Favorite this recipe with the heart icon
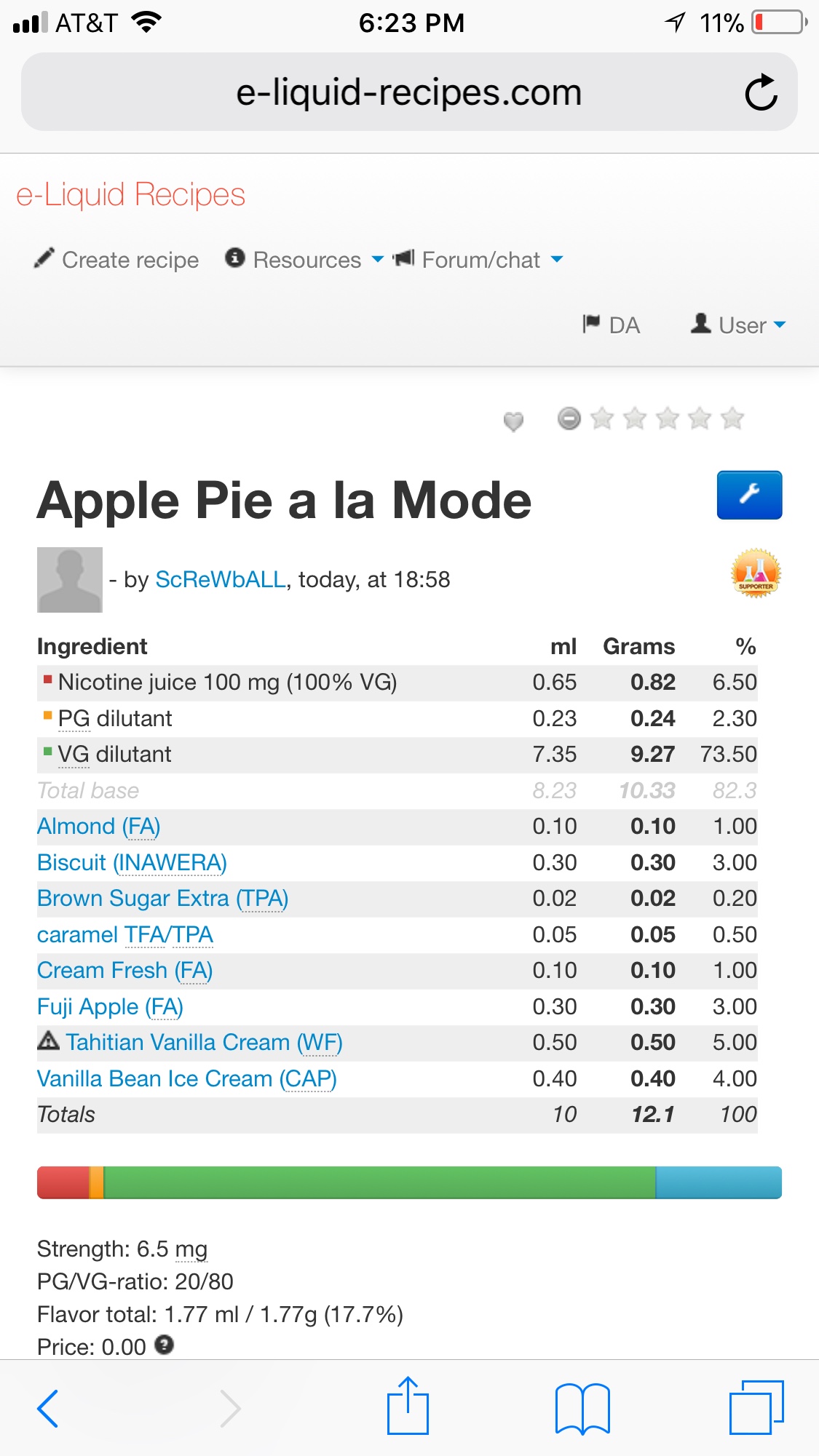 513,421
